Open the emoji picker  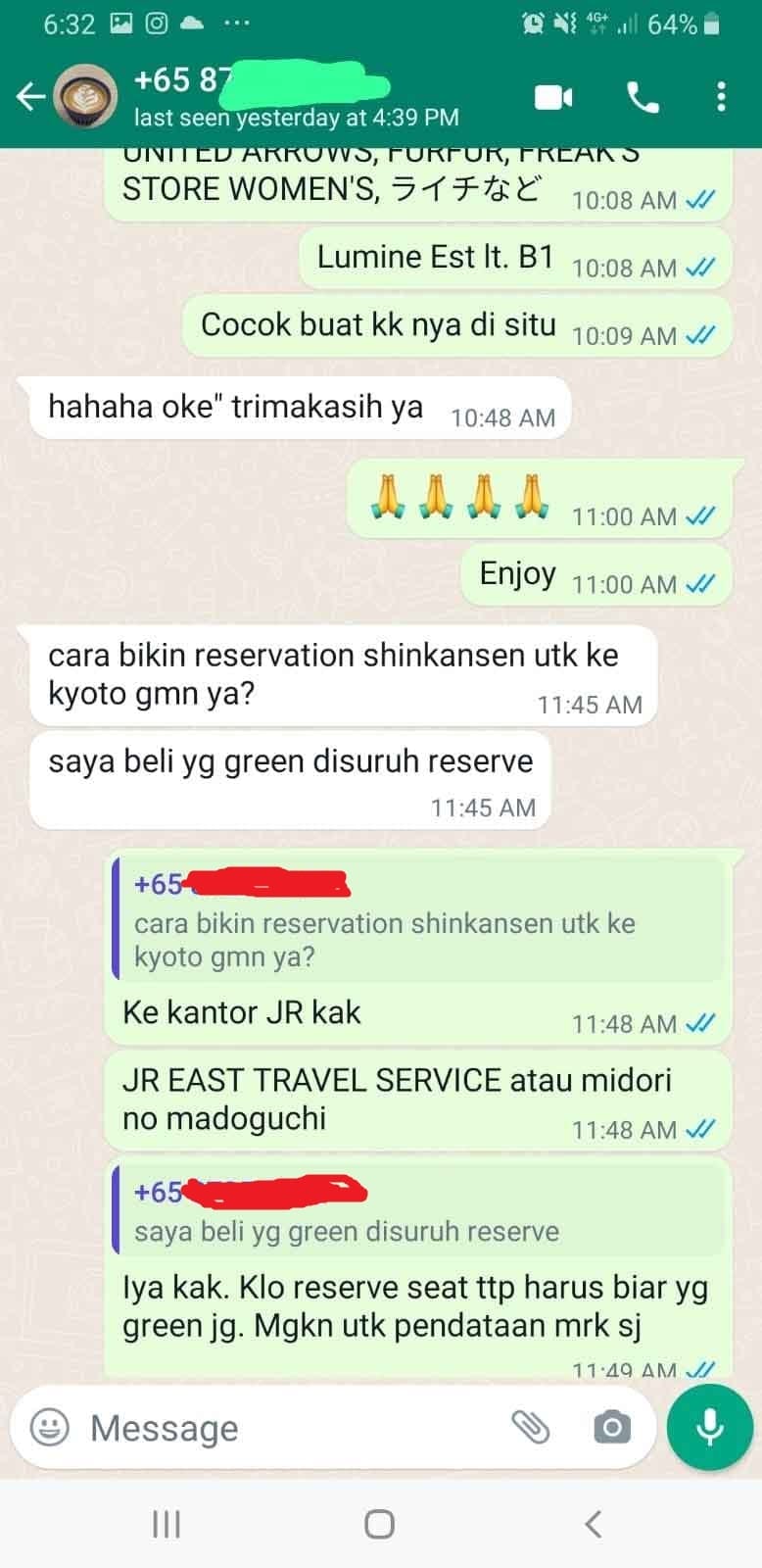click(49, 1427)
